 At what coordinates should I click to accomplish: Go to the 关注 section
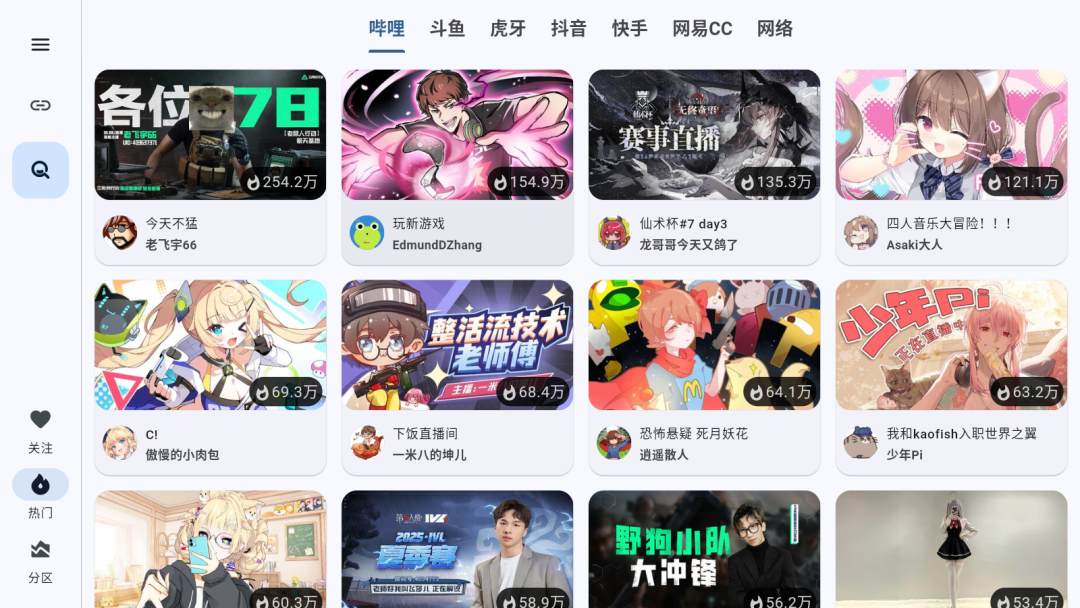coord(40,431)
